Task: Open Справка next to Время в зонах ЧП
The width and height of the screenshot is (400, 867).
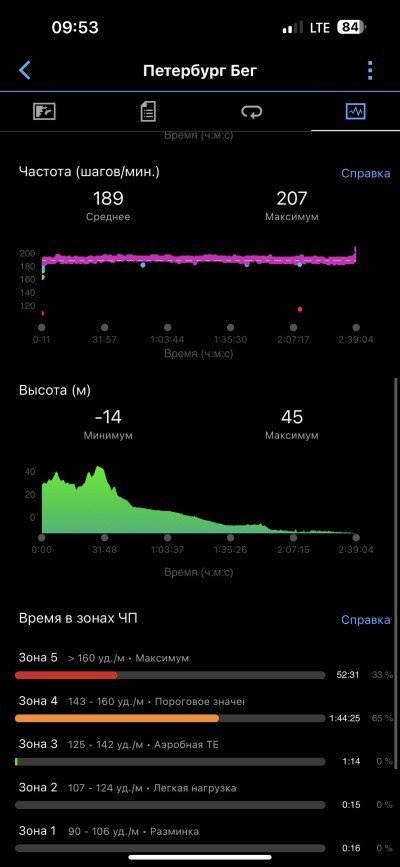Action: [365, 620]
